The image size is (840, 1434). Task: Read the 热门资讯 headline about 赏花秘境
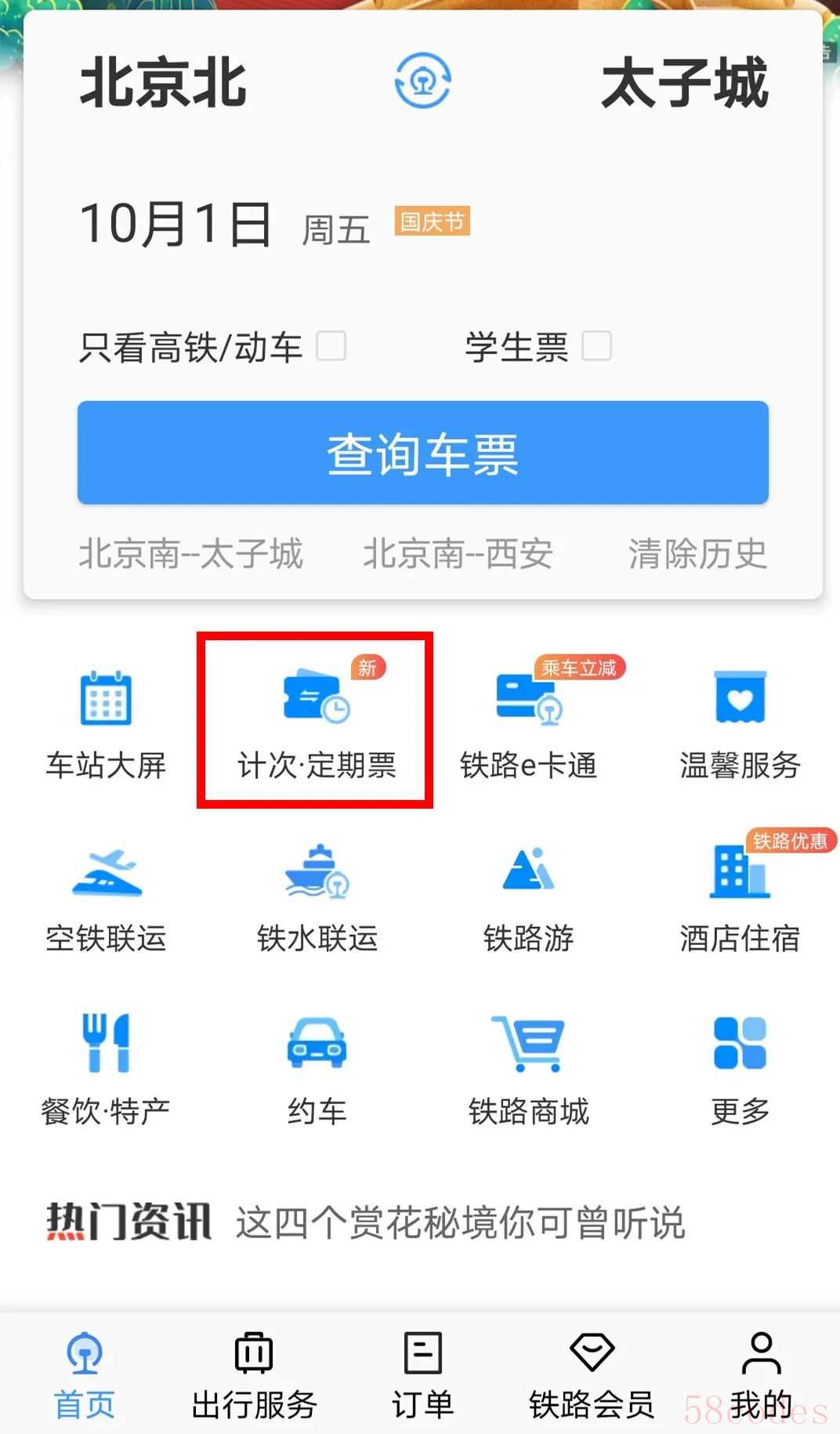pyautogui.click(x=460, y=1222)
